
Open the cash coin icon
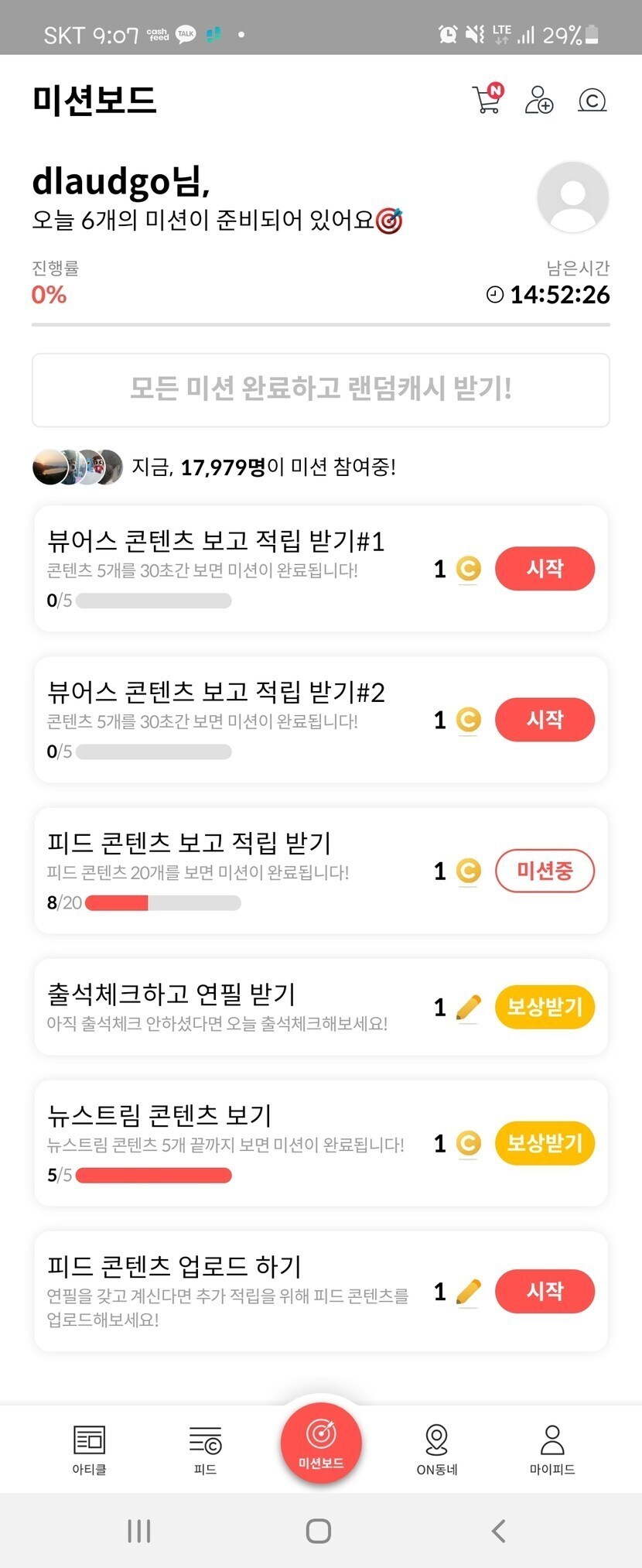point(592,100)
